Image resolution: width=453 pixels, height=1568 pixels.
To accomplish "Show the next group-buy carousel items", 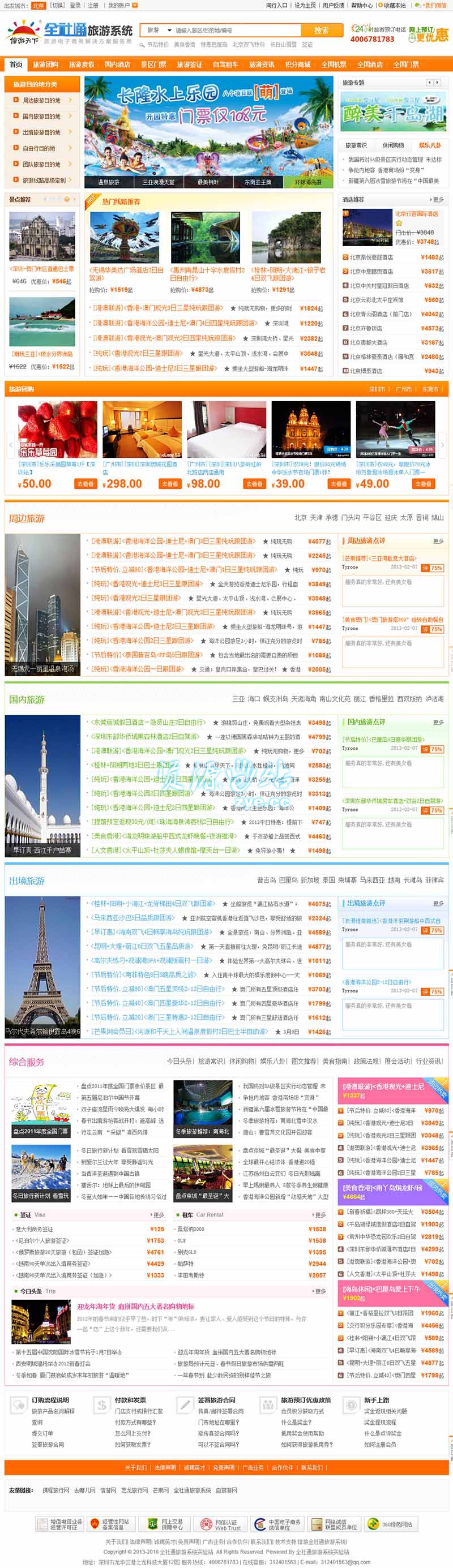I will click(443, 445).
